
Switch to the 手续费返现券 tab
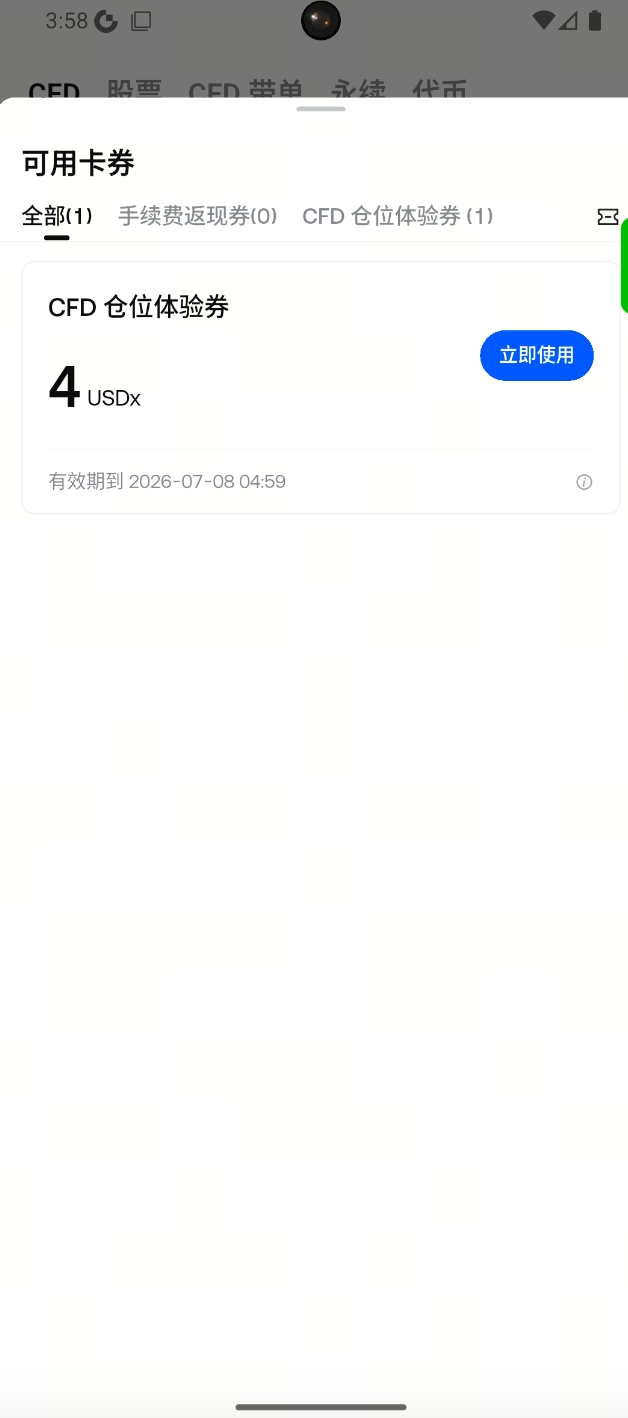point(198,216)
